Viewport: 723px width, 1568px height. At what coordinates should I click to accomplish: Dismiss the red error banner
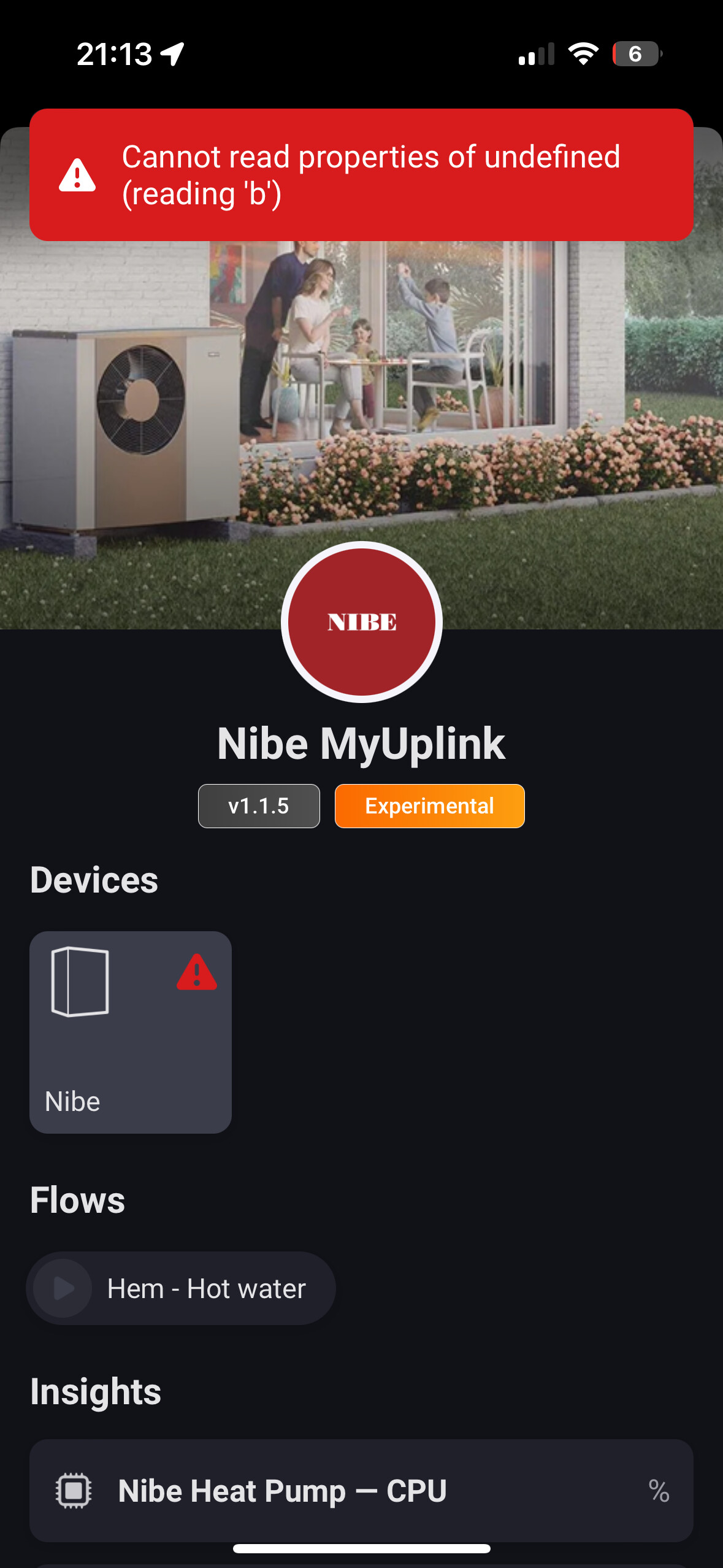[361, 175]
